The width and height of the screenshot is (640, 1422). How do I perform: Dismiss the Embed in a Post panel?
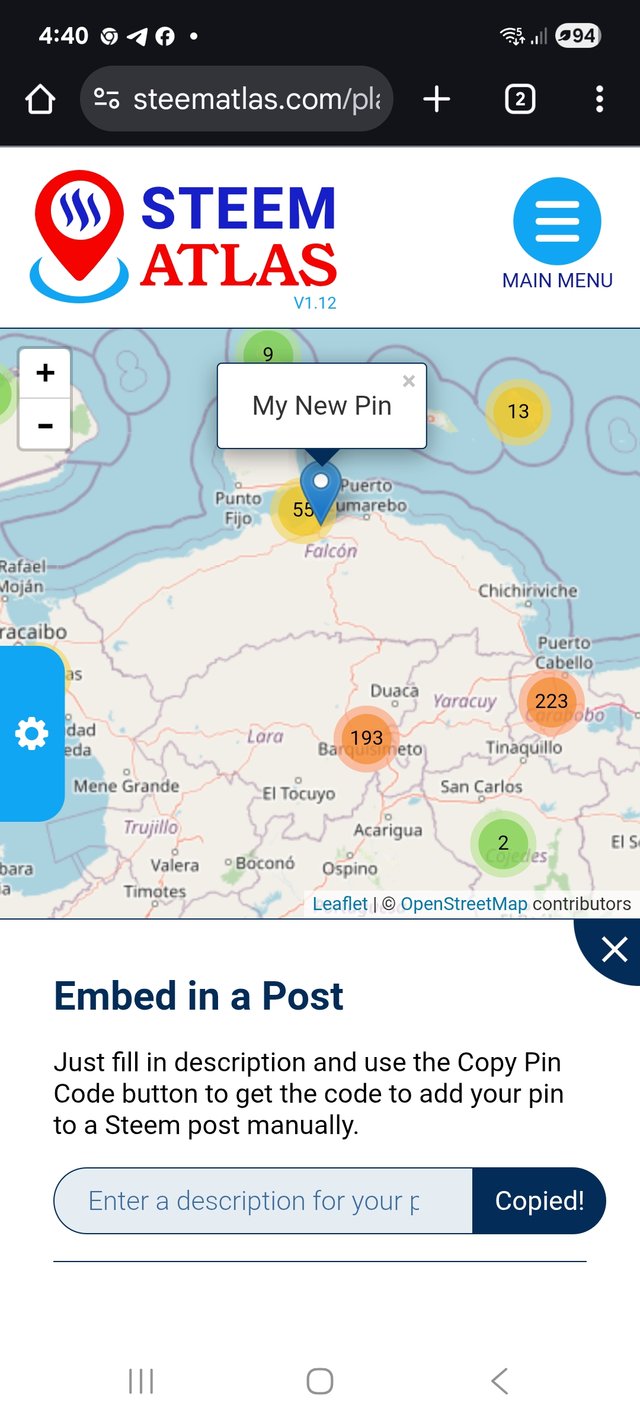[613, 949]
